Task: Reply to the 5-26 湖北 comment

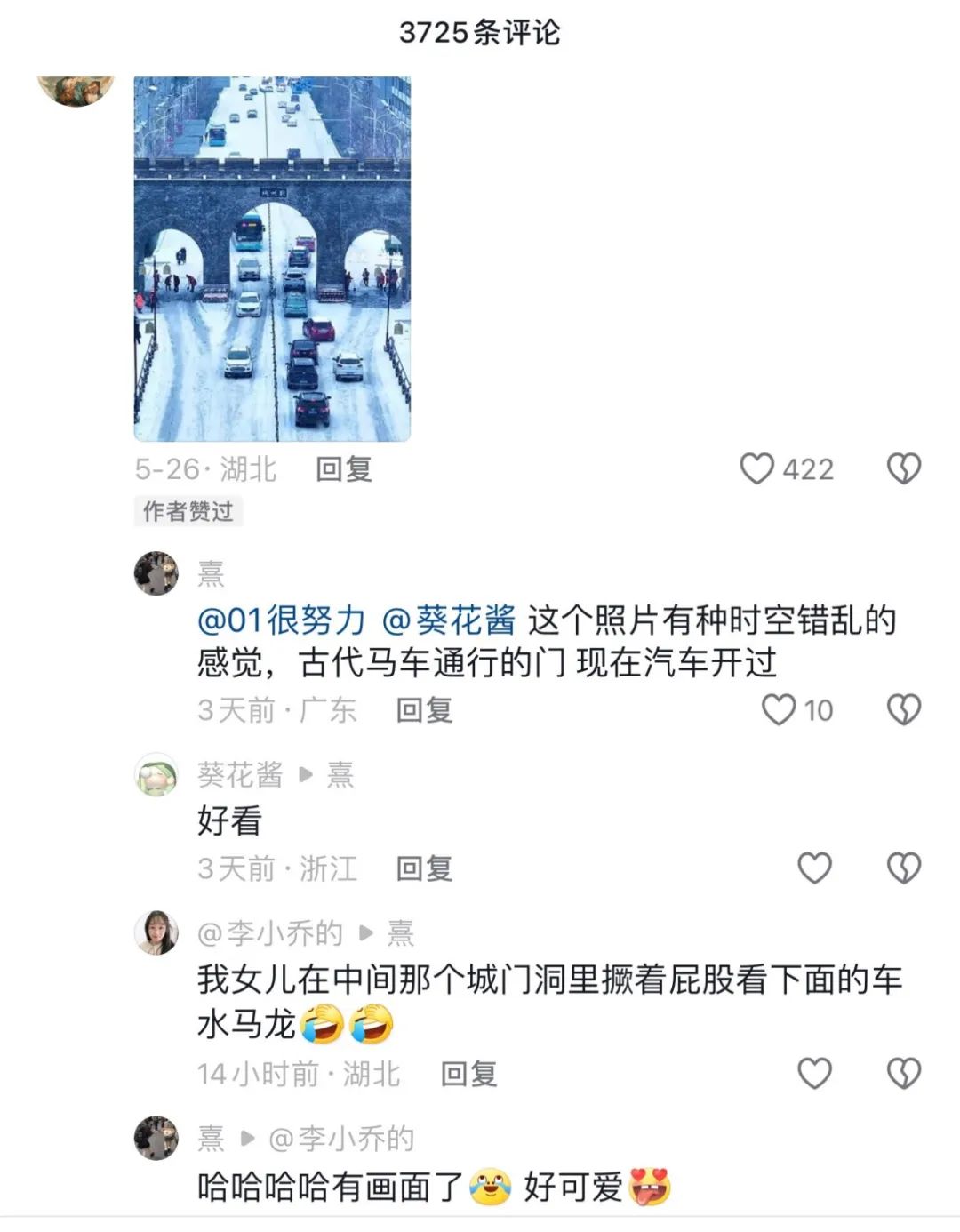Action: (343, 469)
